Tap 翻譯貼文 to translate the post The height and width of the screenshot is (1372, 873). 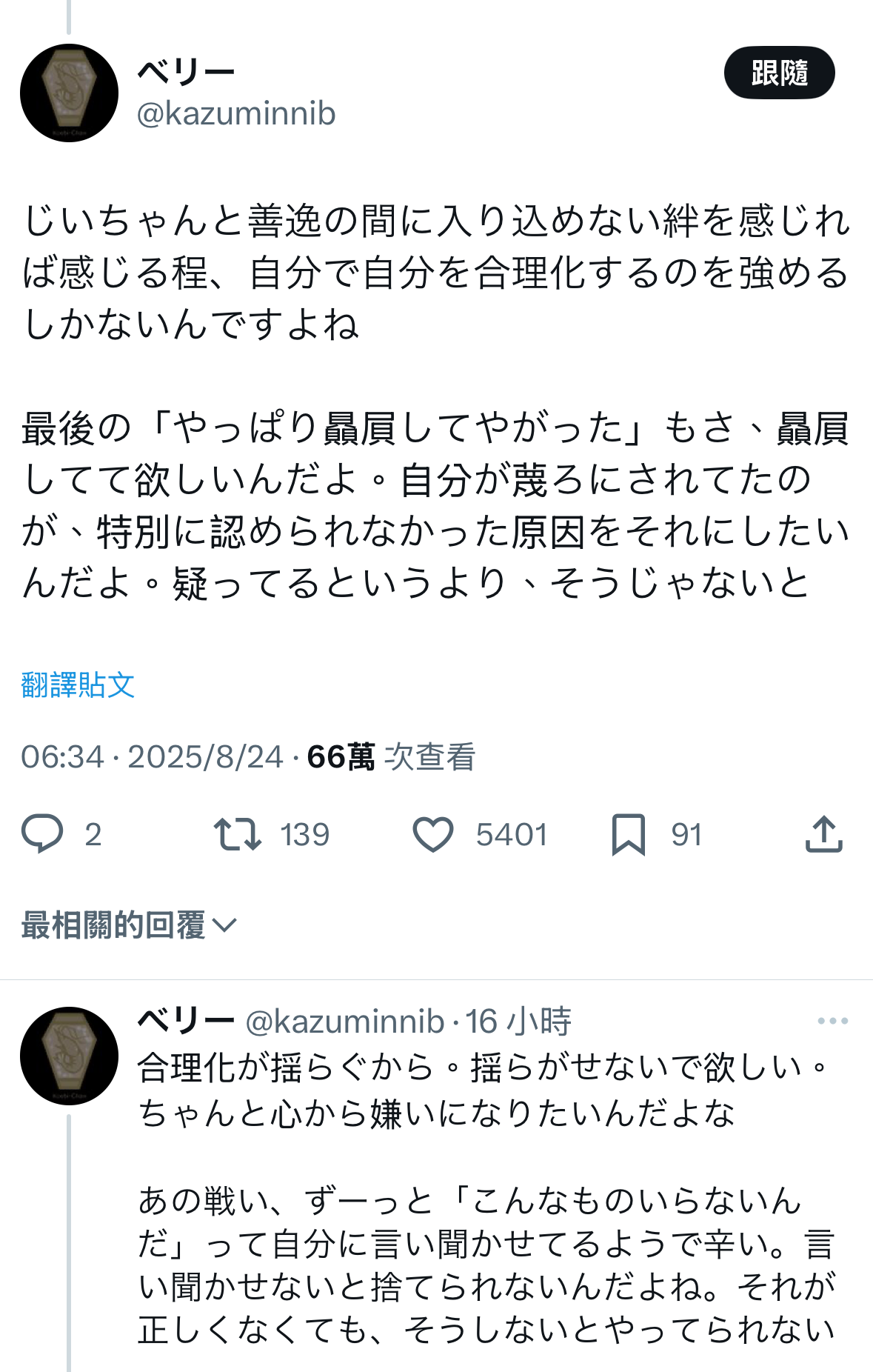click(78, 685)
